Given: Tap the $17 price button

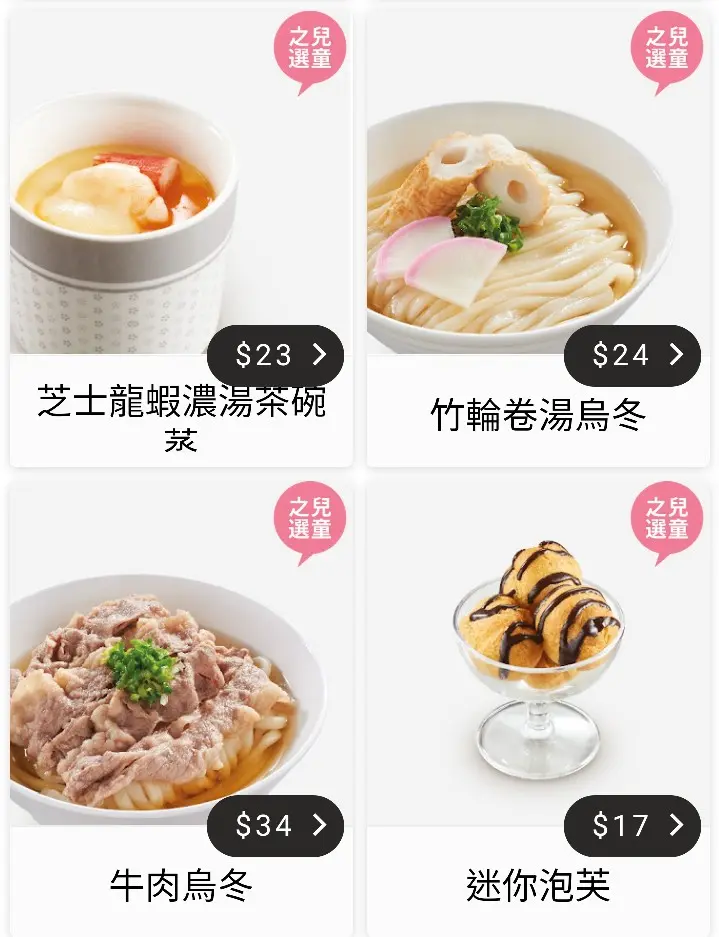Looking at the screenshot, I should [x=632, y=825].
